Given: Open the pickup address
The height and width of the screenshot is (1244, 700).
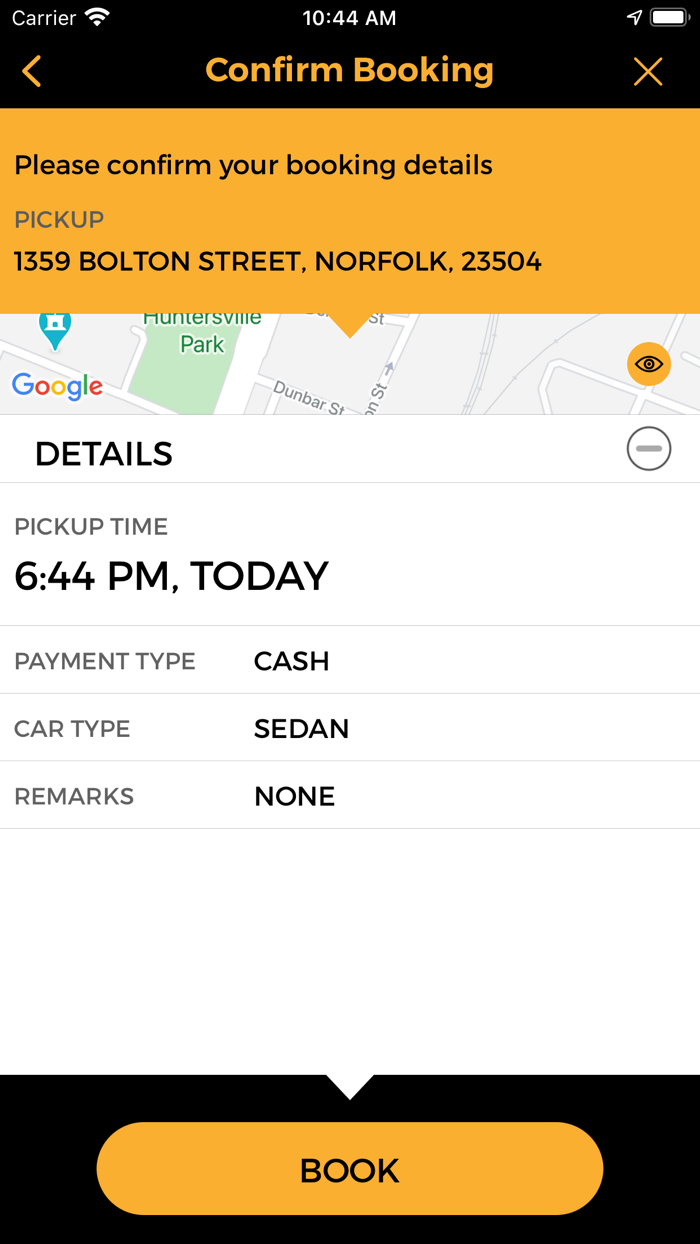Looking at the screenshot, I should 278,262.
